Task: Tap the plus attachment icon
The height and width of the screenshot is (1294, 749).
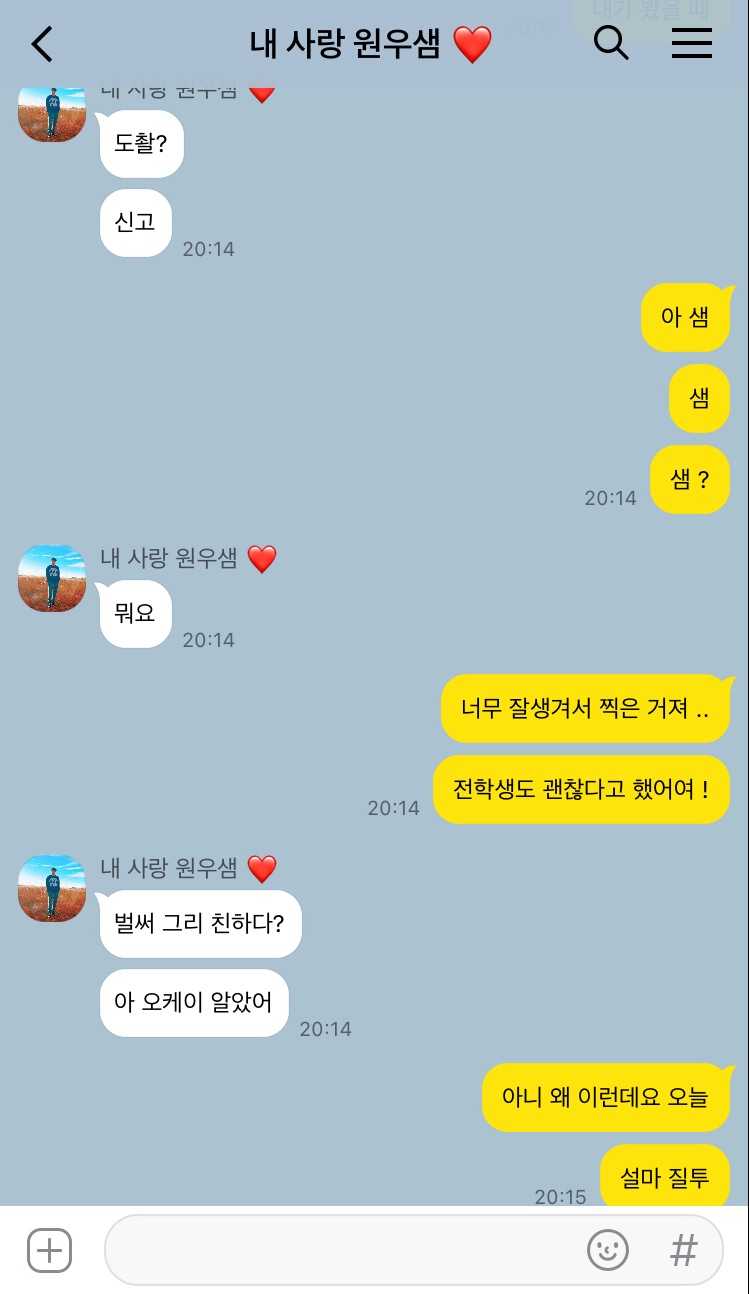Action: 48,1250
